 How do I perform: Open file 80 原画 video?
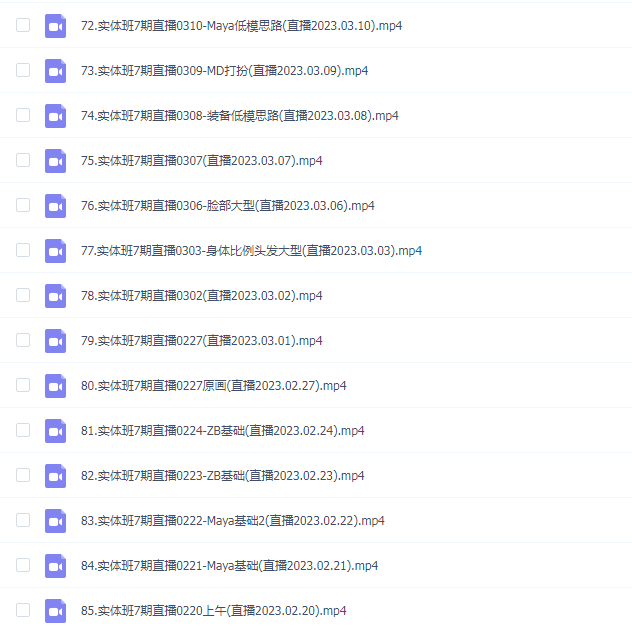click(213, 385)
